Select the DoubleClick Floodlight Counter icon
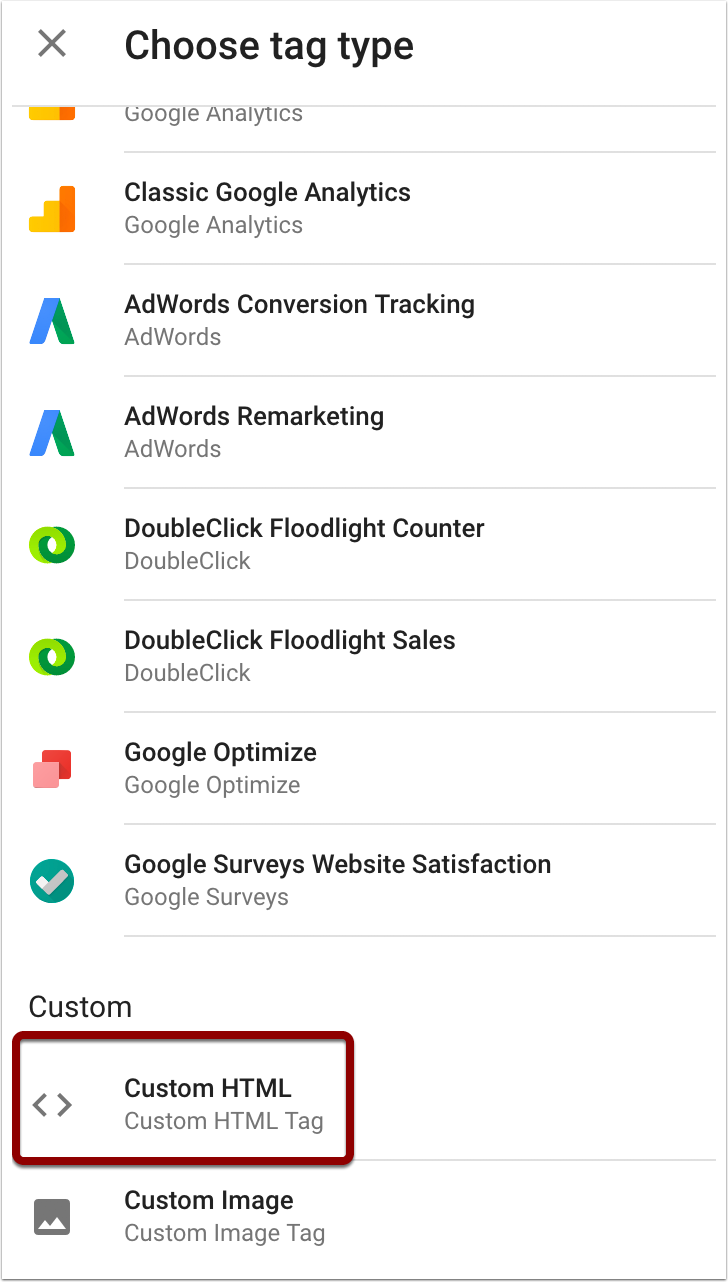 click(52, 544)
